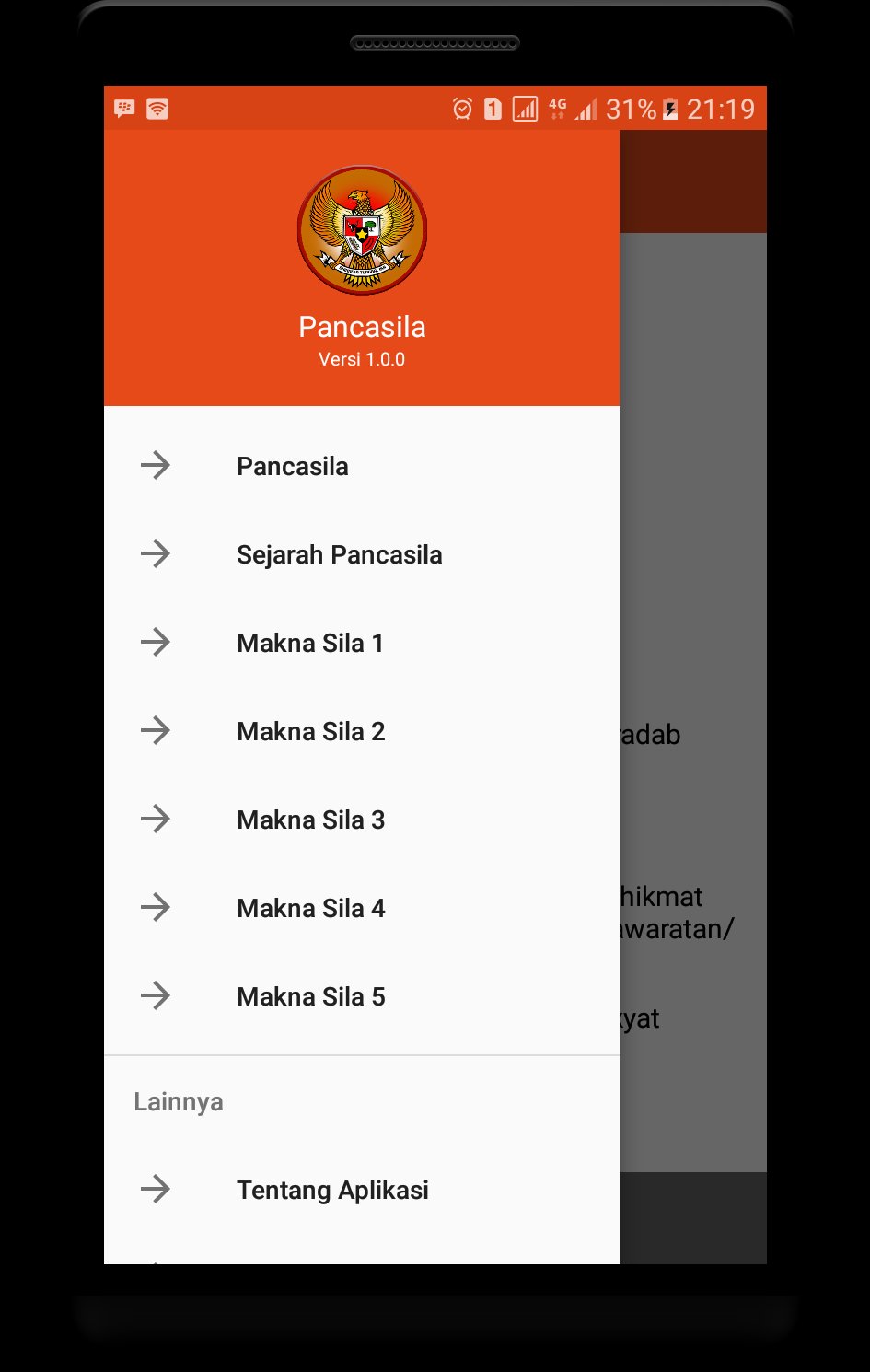Viewport: 870px width, 1372px height.
Task: Open the Pancasila section from the drawer
Action: click(x=292, y=466)
